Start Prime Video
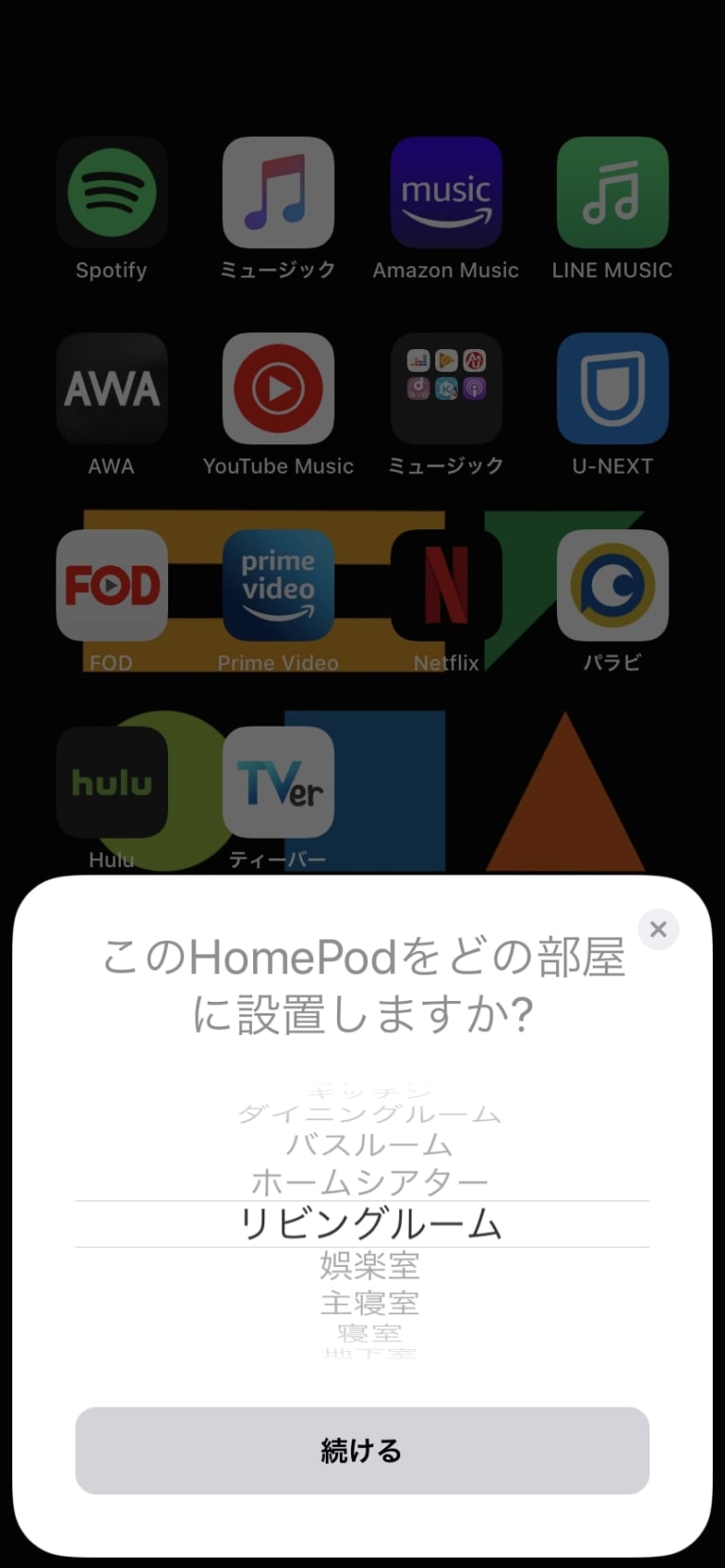Viewport: 725px width, 1568px height. click(x=278, y=585)
